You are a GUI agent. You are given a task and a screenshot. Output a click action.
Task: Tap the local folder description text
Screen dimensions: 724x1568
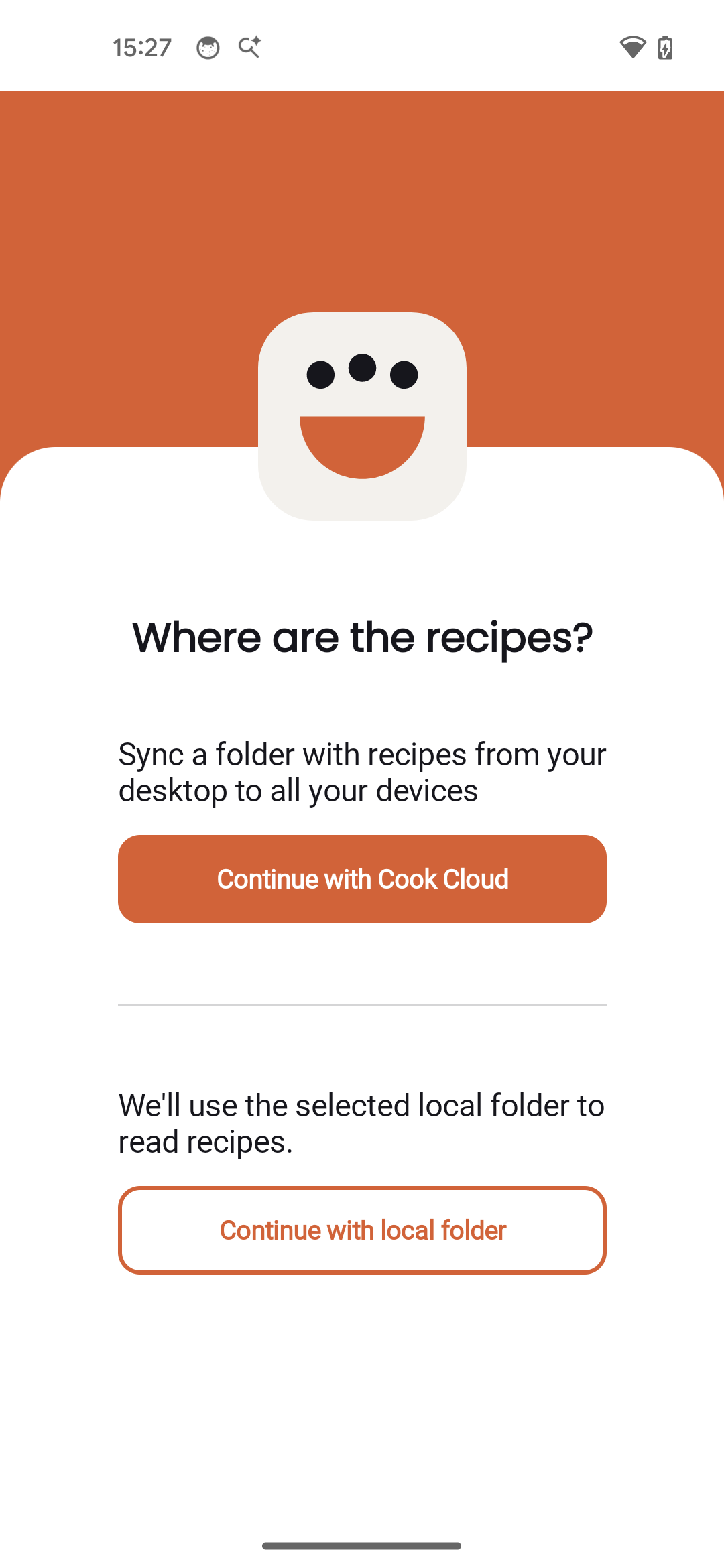[362, 1122]
